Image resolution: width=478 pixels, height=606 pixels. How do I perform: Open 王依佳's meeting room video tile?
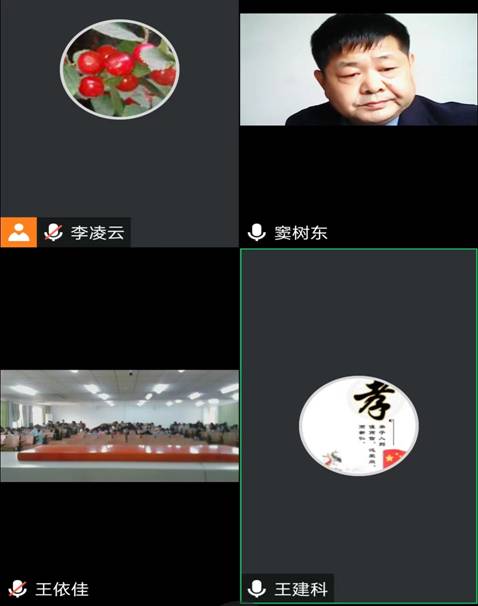(119, 427)
